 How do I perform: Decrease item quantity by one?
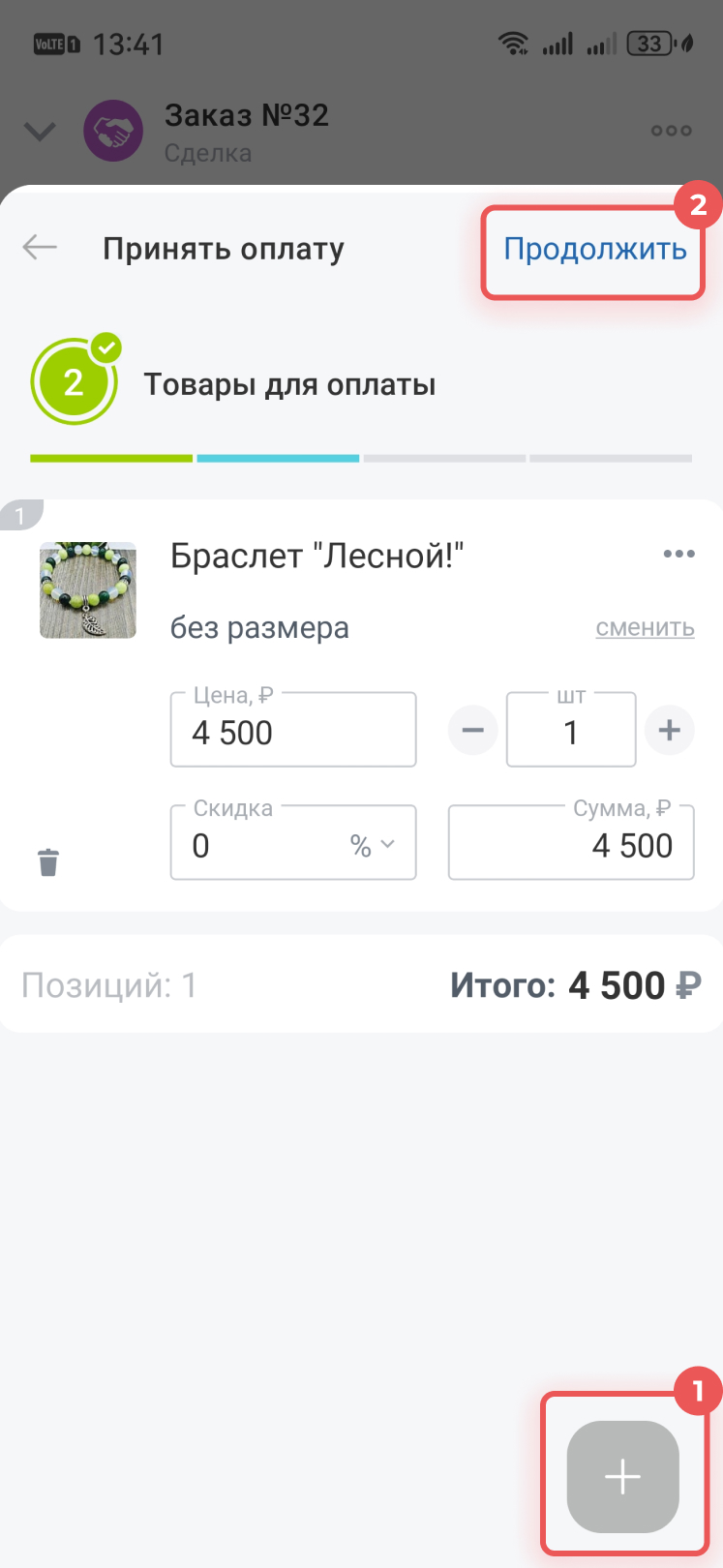472,730
